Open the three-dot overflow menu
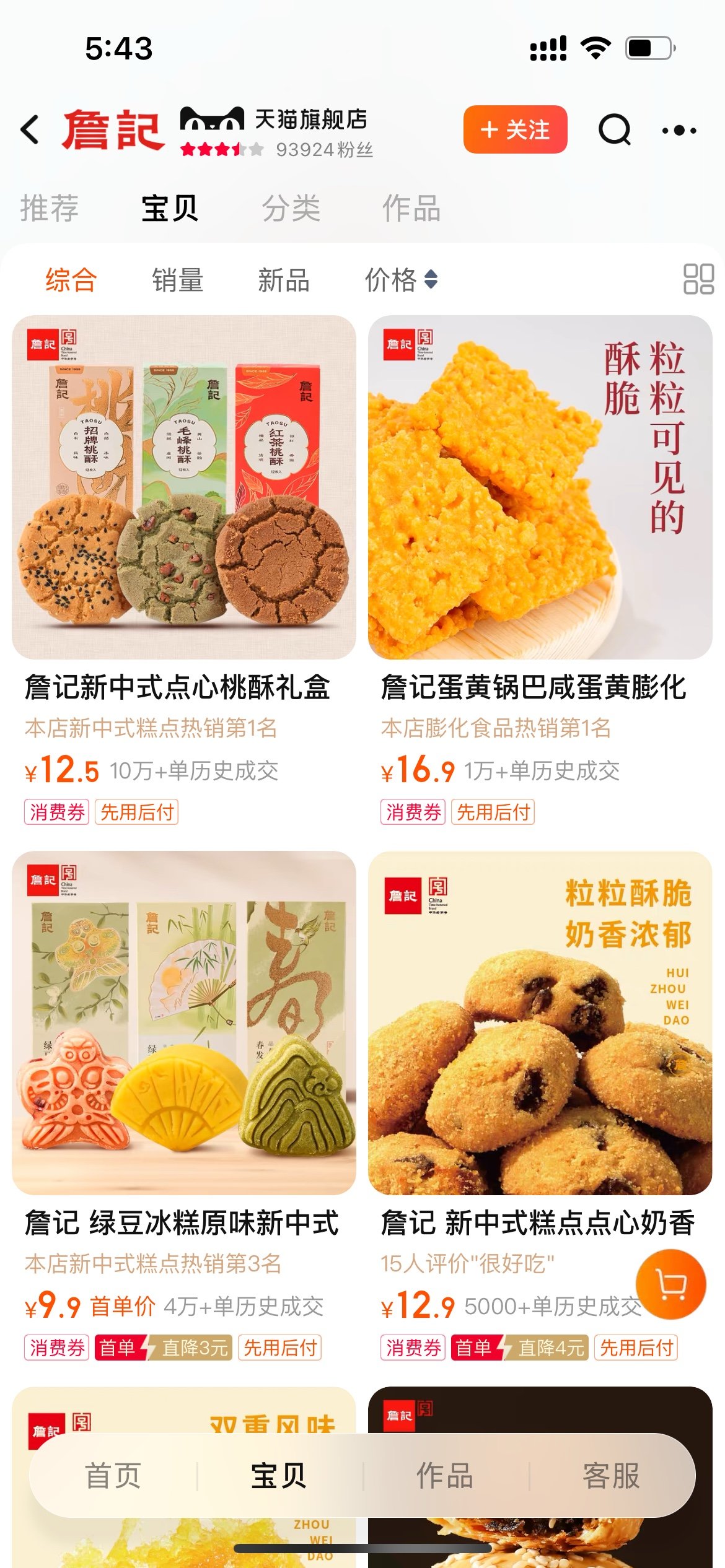The height and width of the screenshot is (1568, 725). [x=679, y=131]
